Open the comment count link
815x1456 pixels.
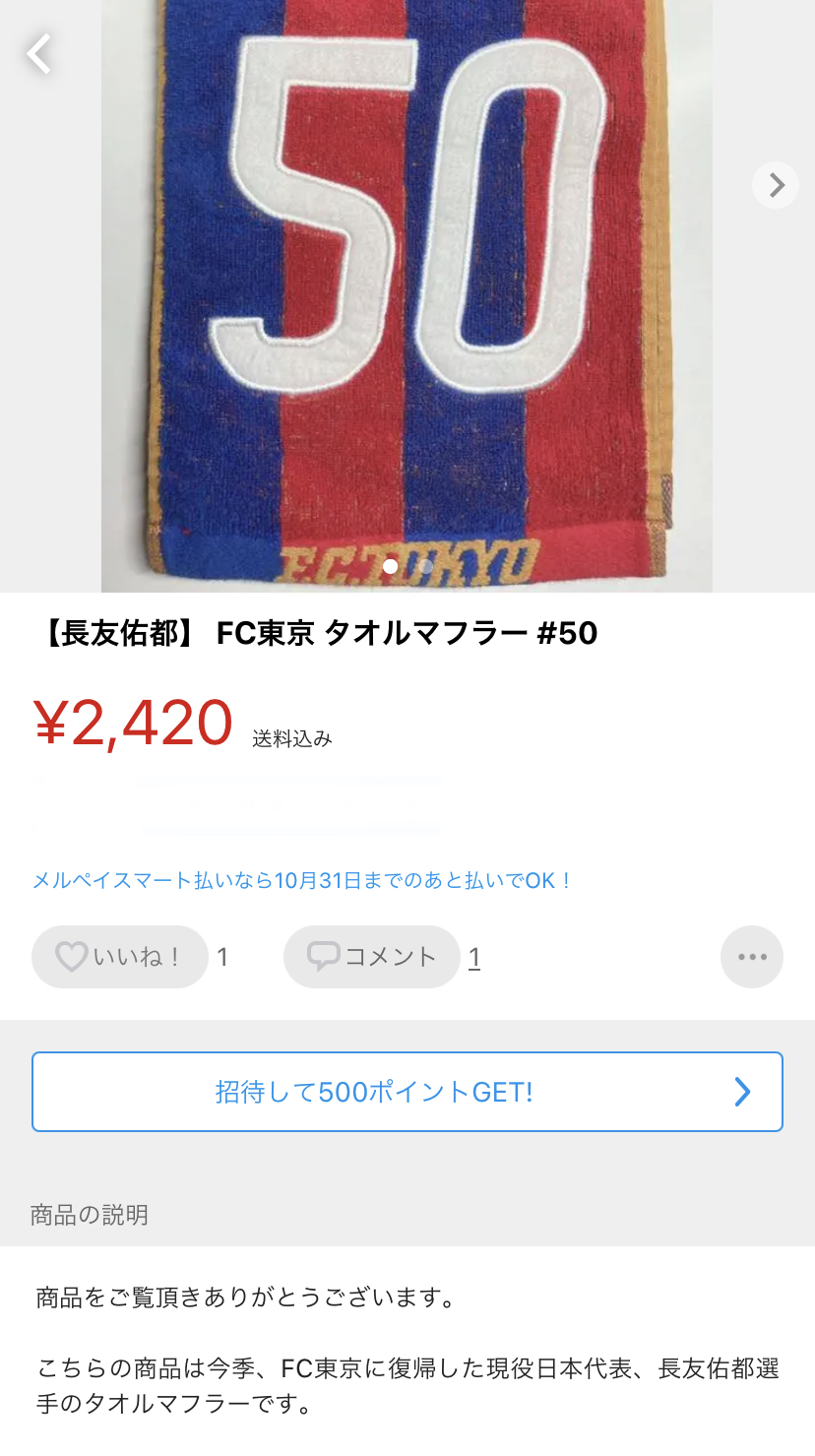(x=474, y=958)
